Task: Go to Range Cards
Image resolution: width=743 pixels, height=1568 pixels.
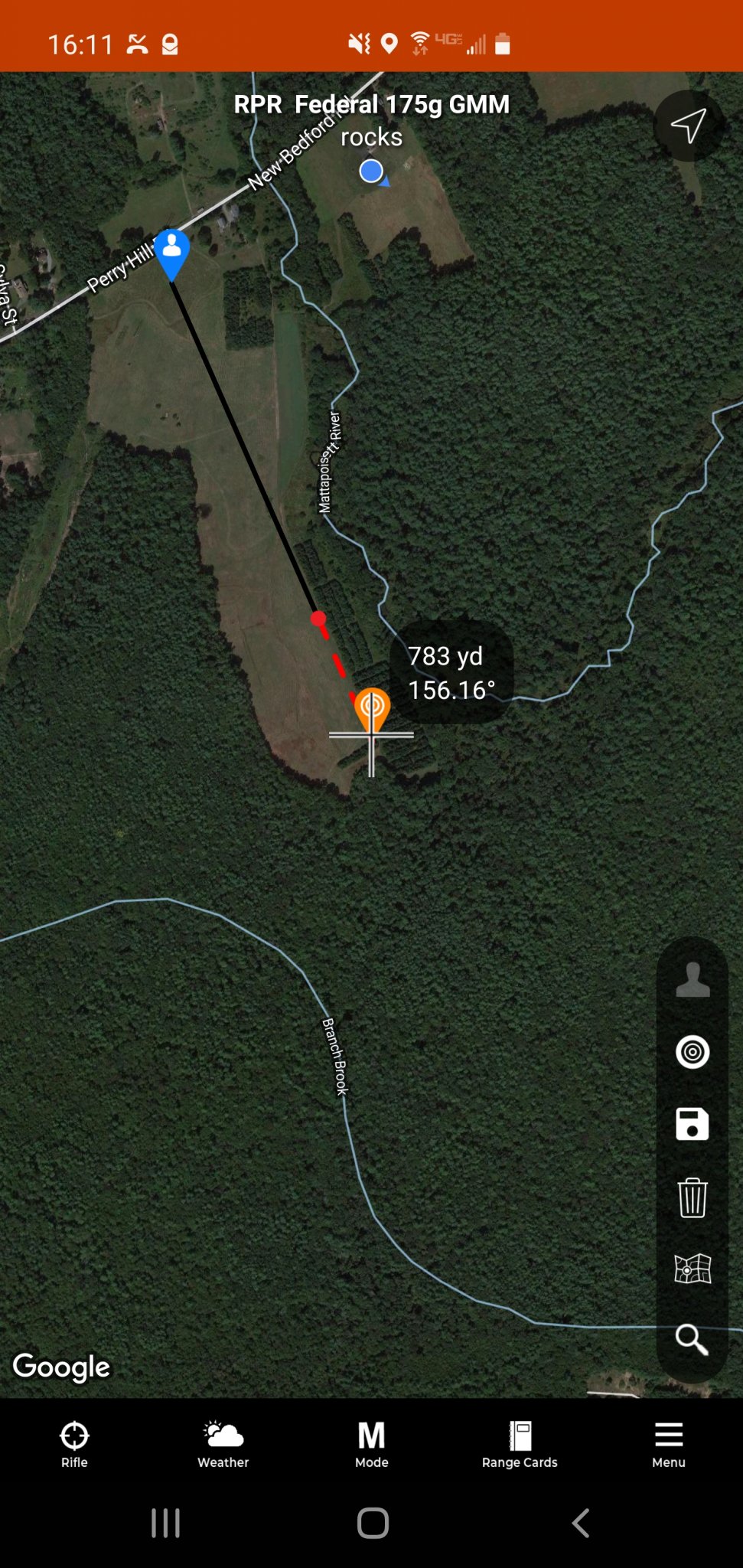Action: pos(520,1445)
